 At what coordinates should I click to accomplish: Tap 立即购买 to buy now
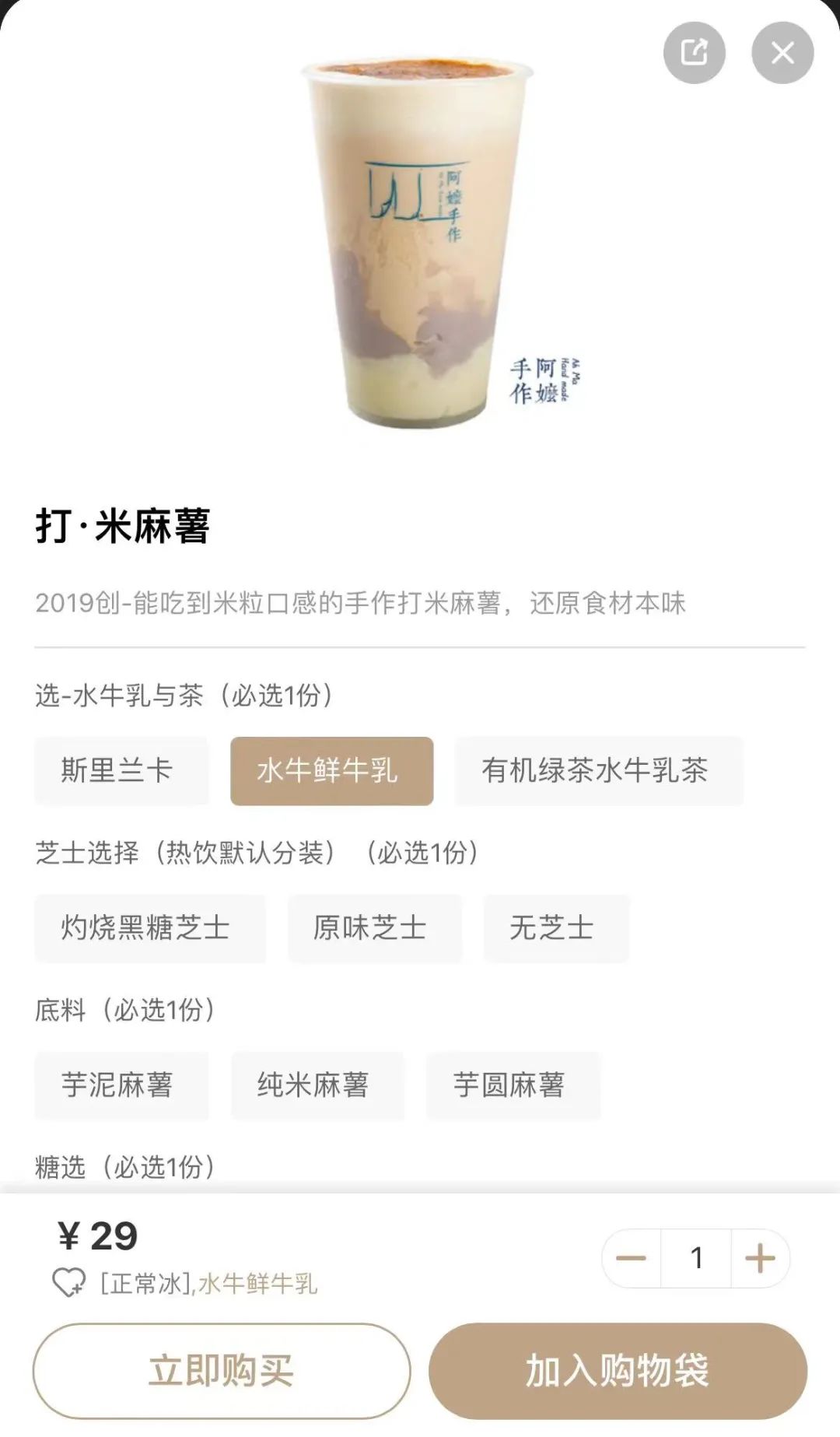pos(222,1371)
